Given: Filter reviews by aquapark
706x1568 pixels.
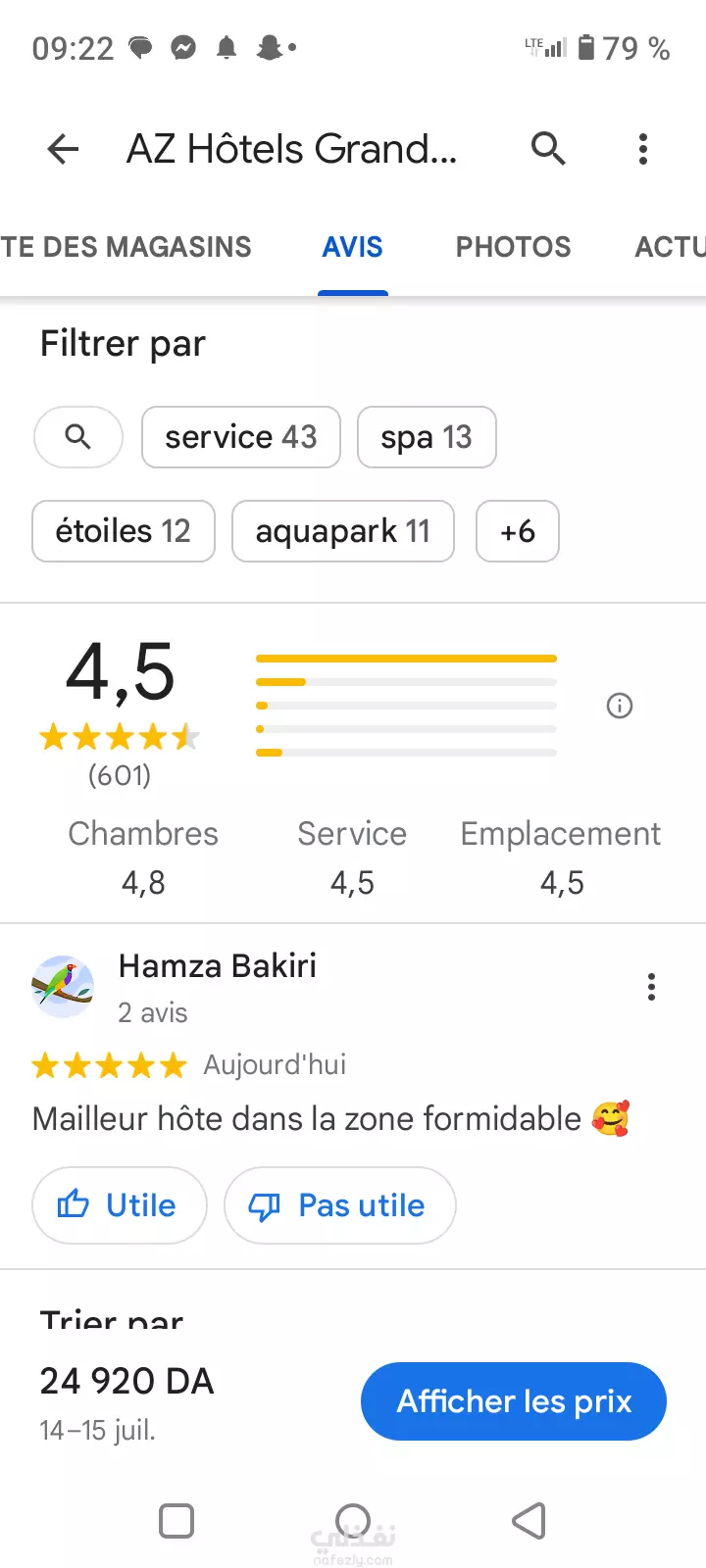Looking at the screenshot, I should point(343,531).
